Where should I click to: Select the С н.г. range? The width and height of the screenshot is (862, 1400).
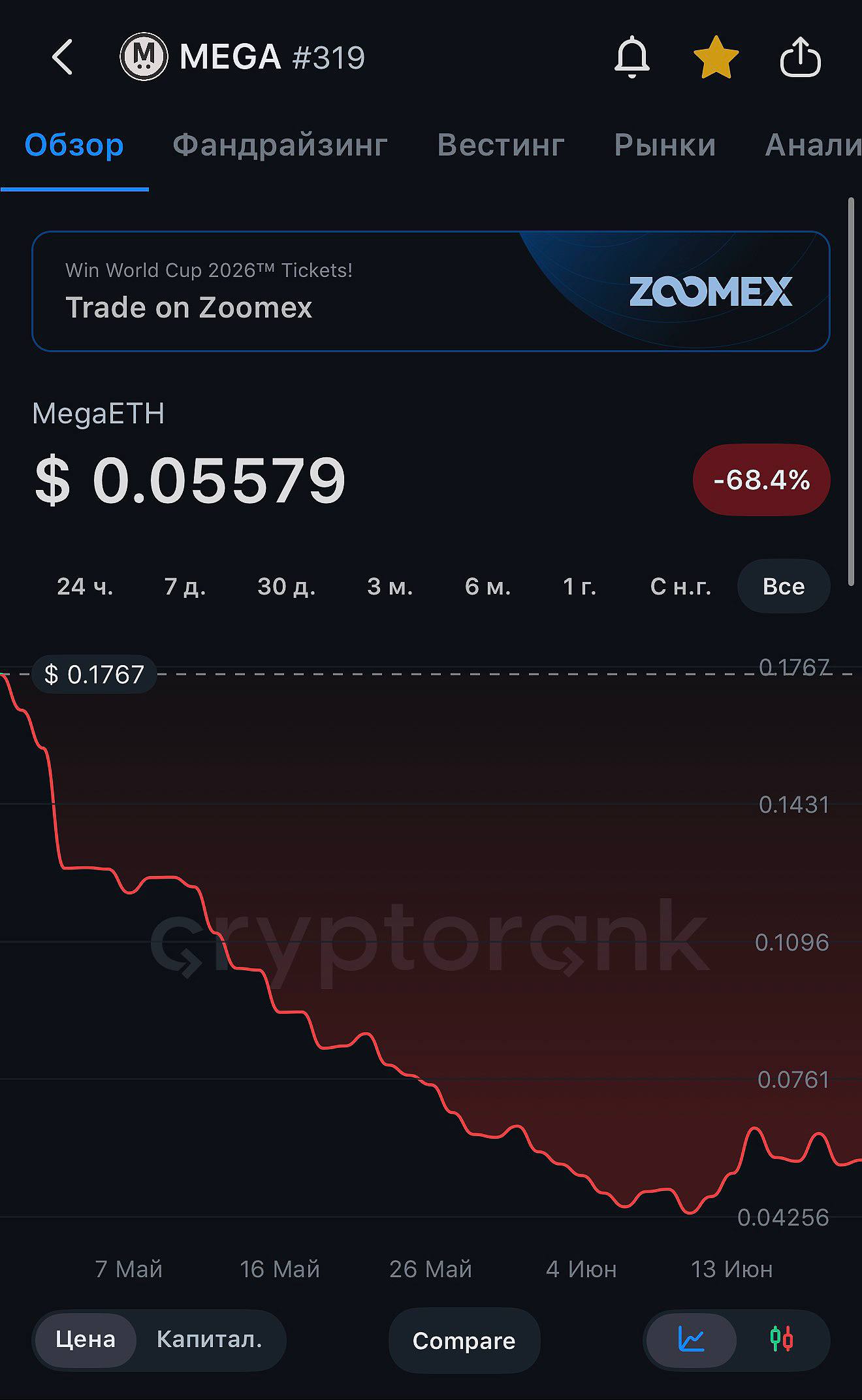point(680,586)
